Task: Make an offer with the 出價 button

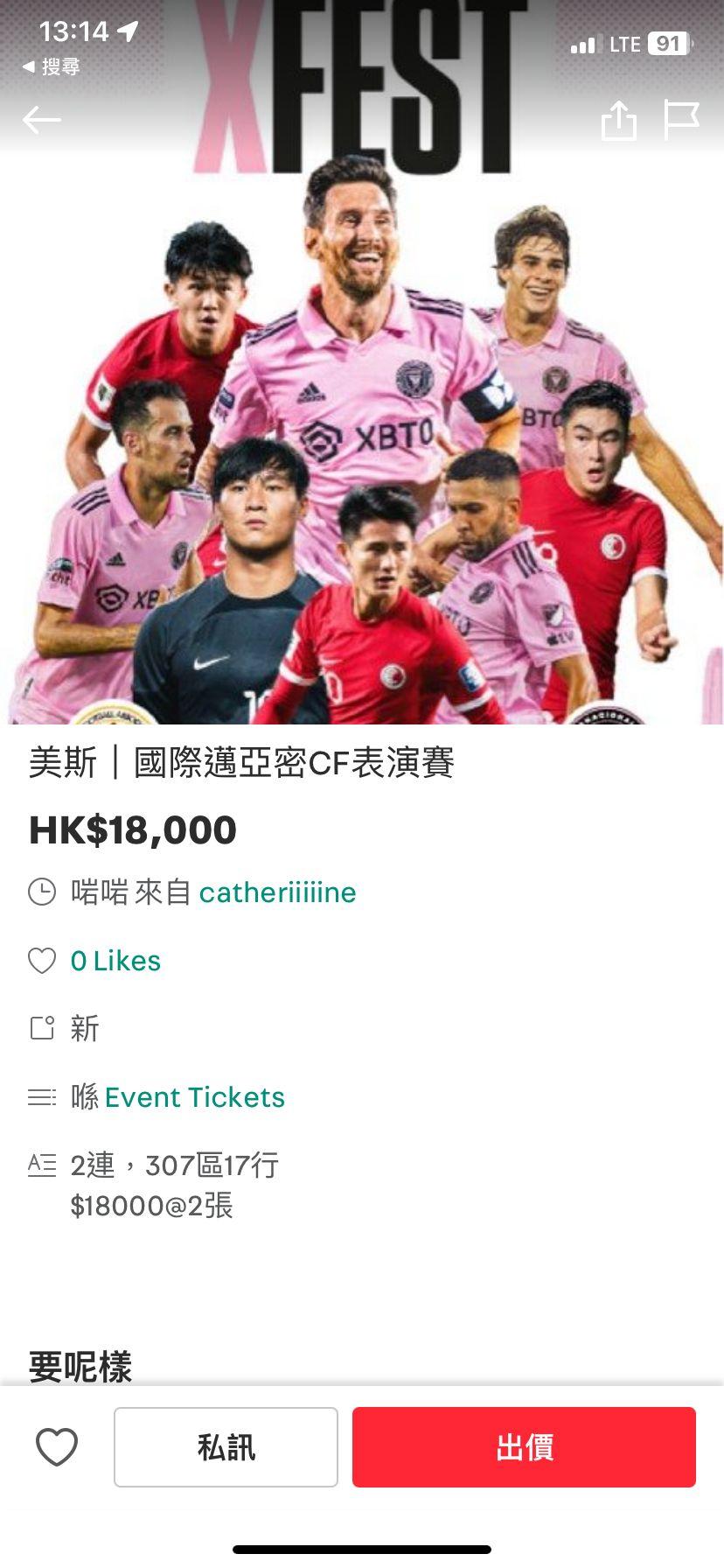Action: pyautogui.click(x=524, y=1447)
